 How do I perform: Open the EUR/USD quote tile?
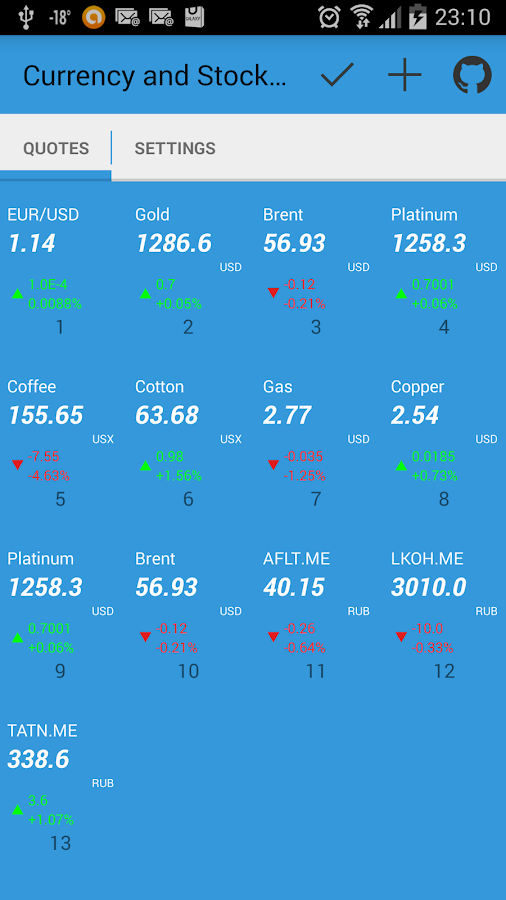(x=61, y=271)
